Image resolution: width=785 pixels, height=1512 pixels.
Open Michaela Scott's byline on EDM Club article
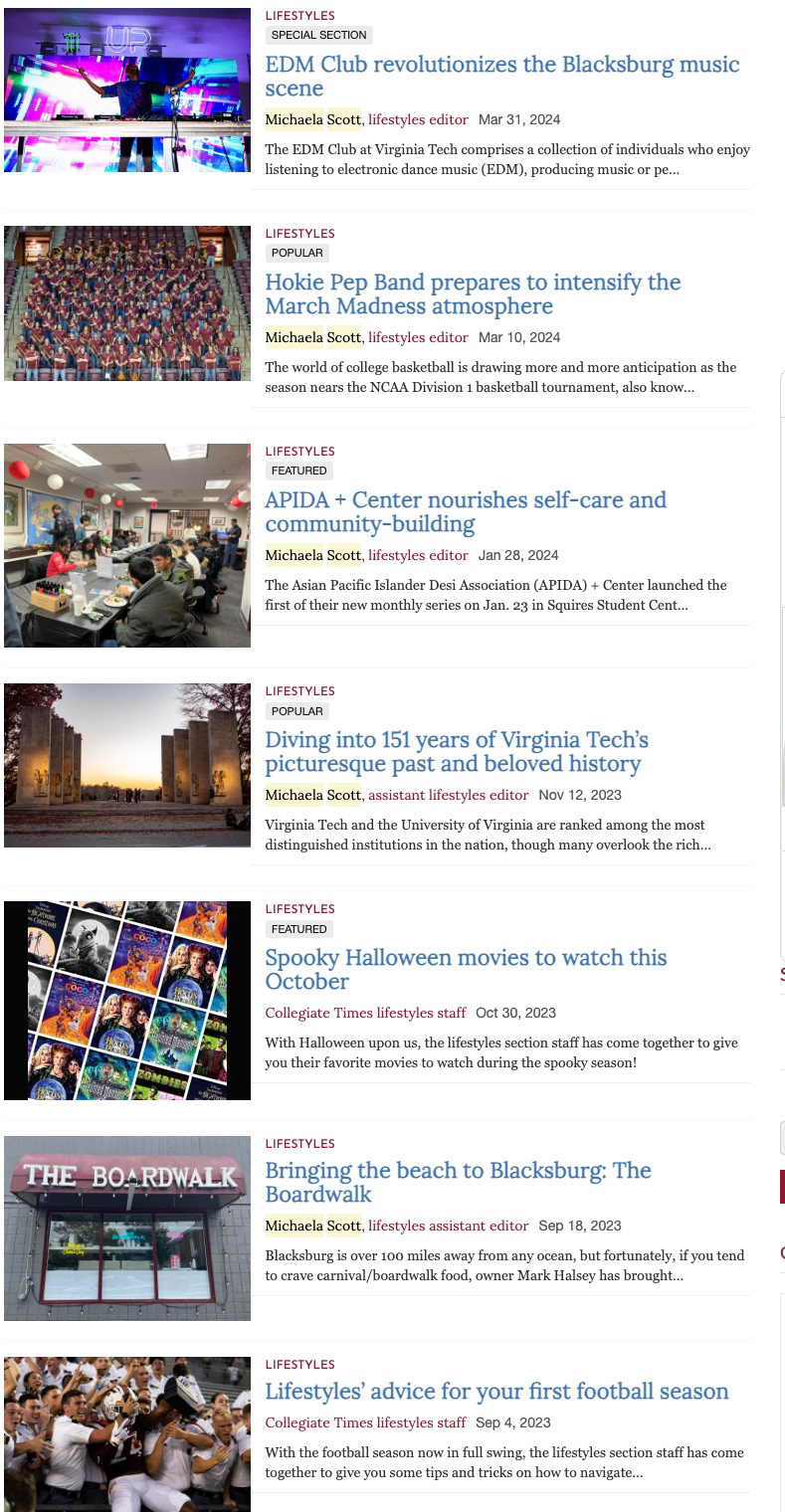tap(312, 119)
